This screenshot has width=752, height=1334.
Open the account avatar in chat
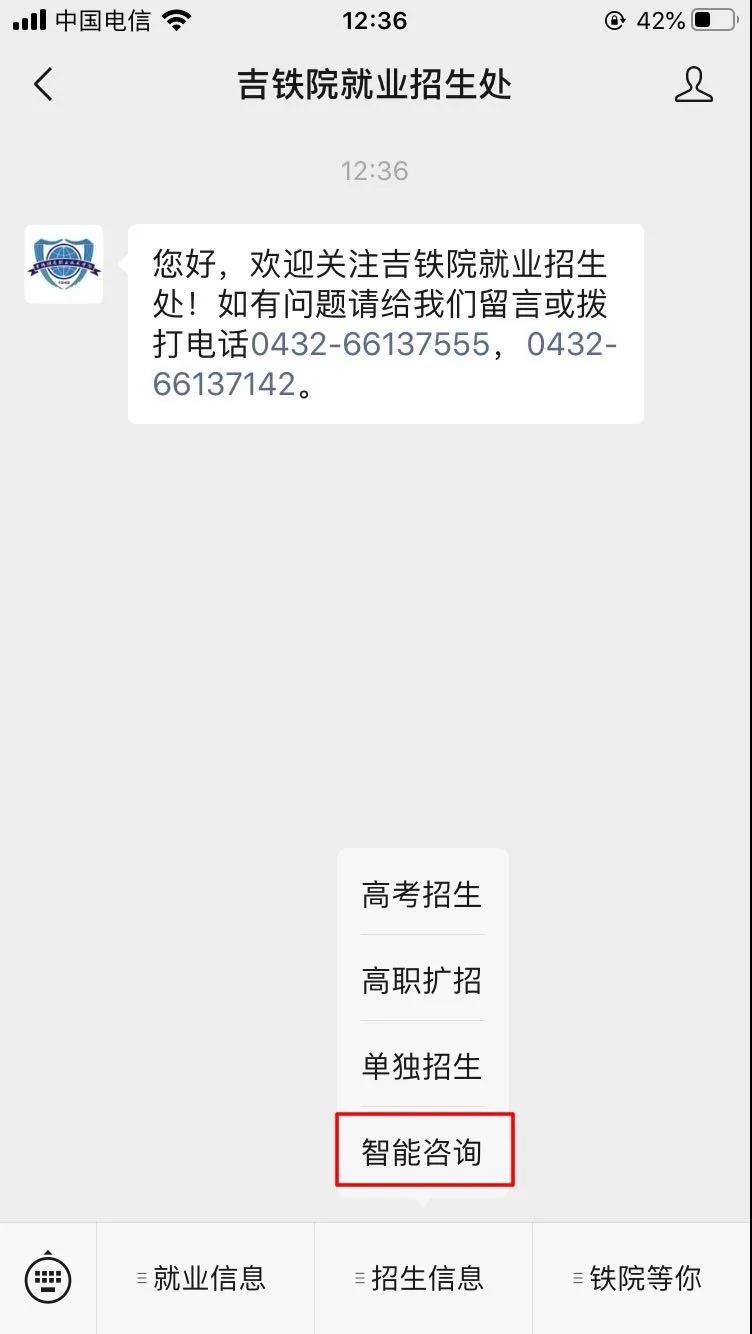[x=64, y=264]
